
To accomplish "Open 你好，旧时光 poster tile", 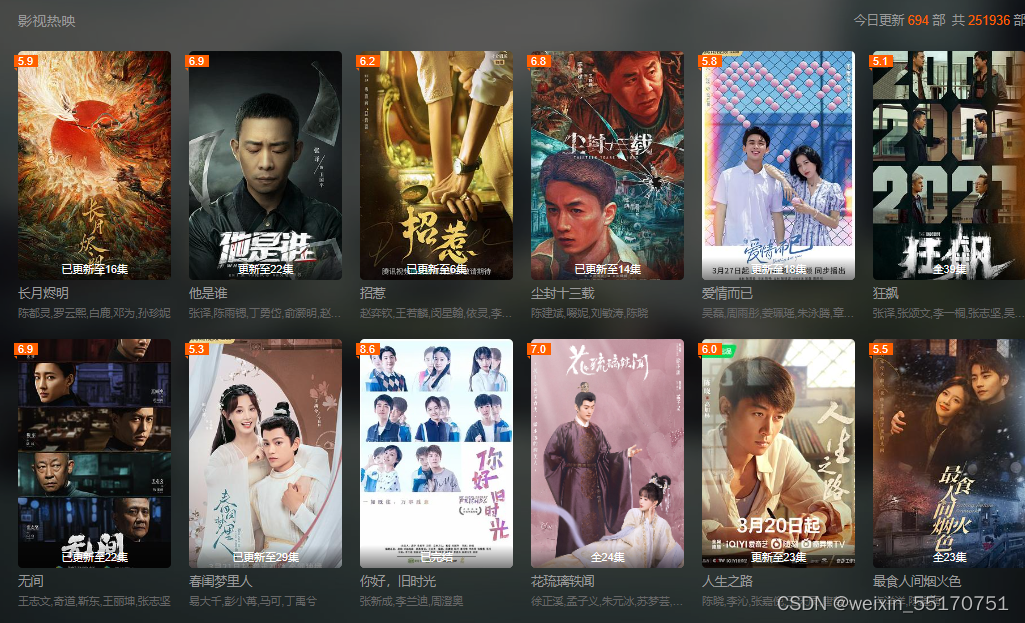I will [x=436, y=453].
